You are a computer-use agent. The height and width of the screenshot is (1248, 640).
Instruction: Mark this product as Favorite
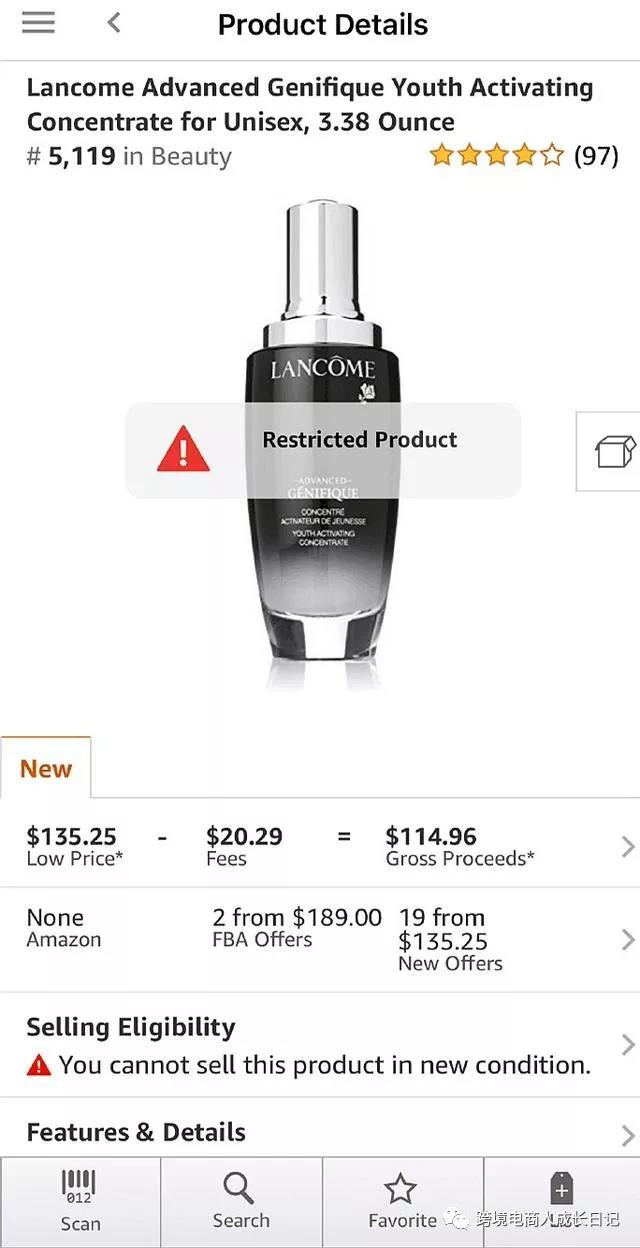(402, 1202)
